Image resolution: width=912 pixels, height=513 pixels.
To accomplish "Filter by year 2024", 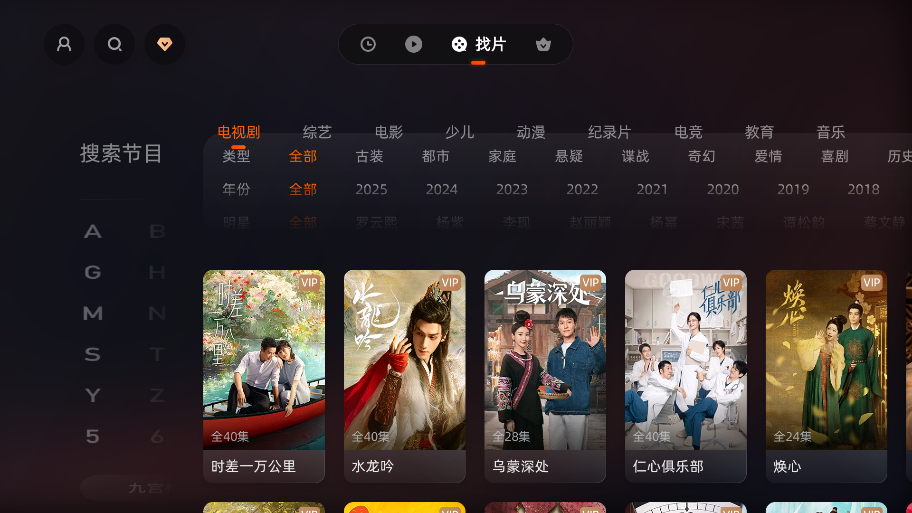I will [441, 189].
